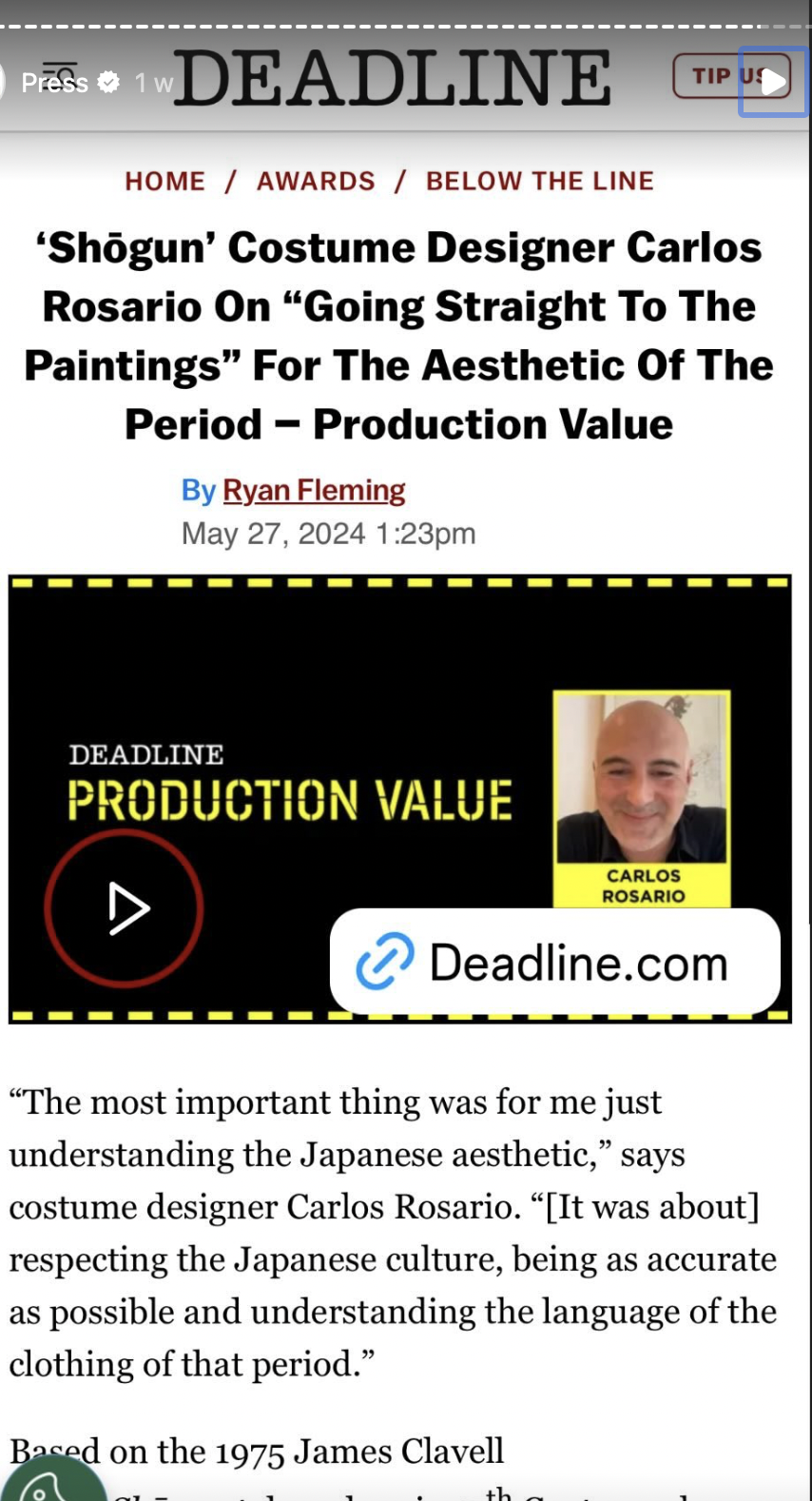Image resolution: width=812 pixels, height=1501 pixels.
Task: Open the Press account profile
Action: click(55, 84)
